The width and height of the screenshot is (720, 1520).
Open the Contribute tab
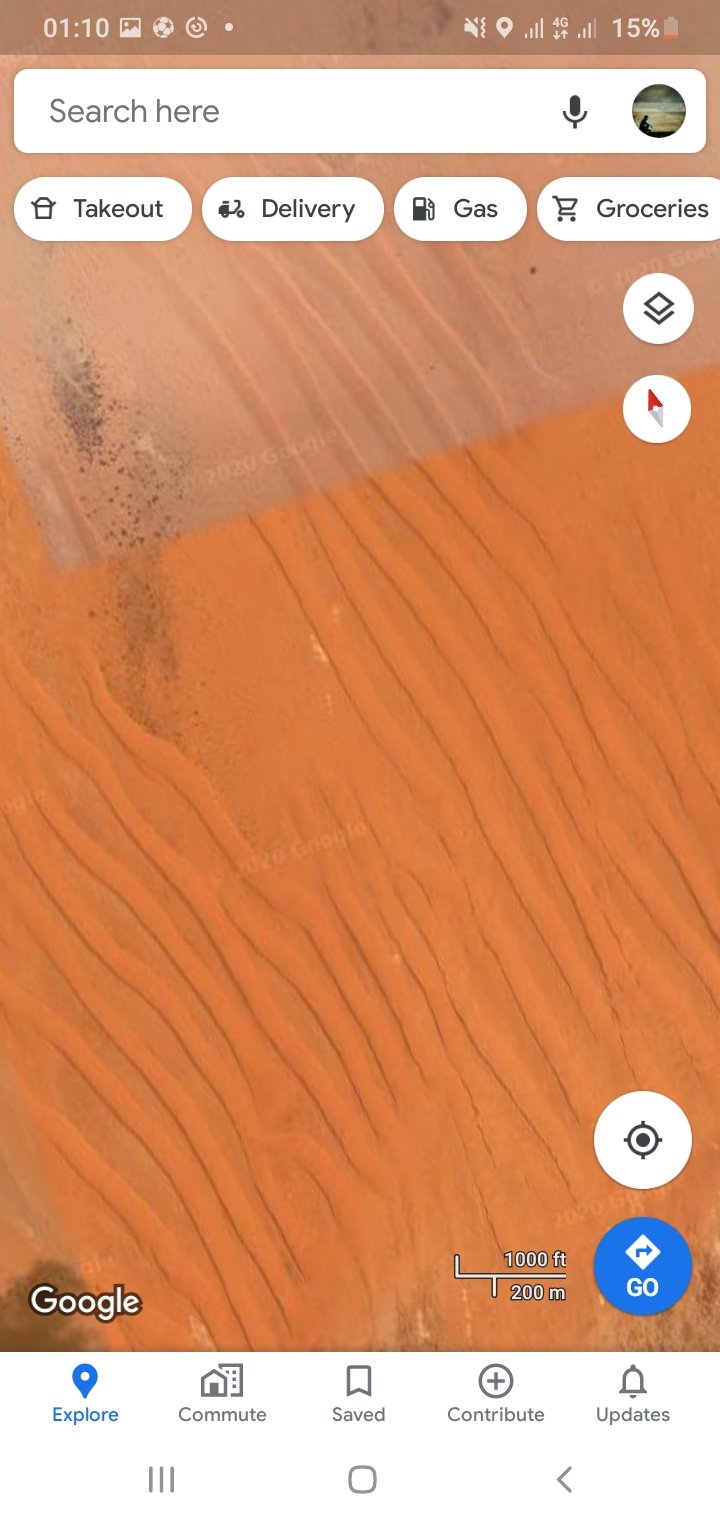click(495, 1394)
